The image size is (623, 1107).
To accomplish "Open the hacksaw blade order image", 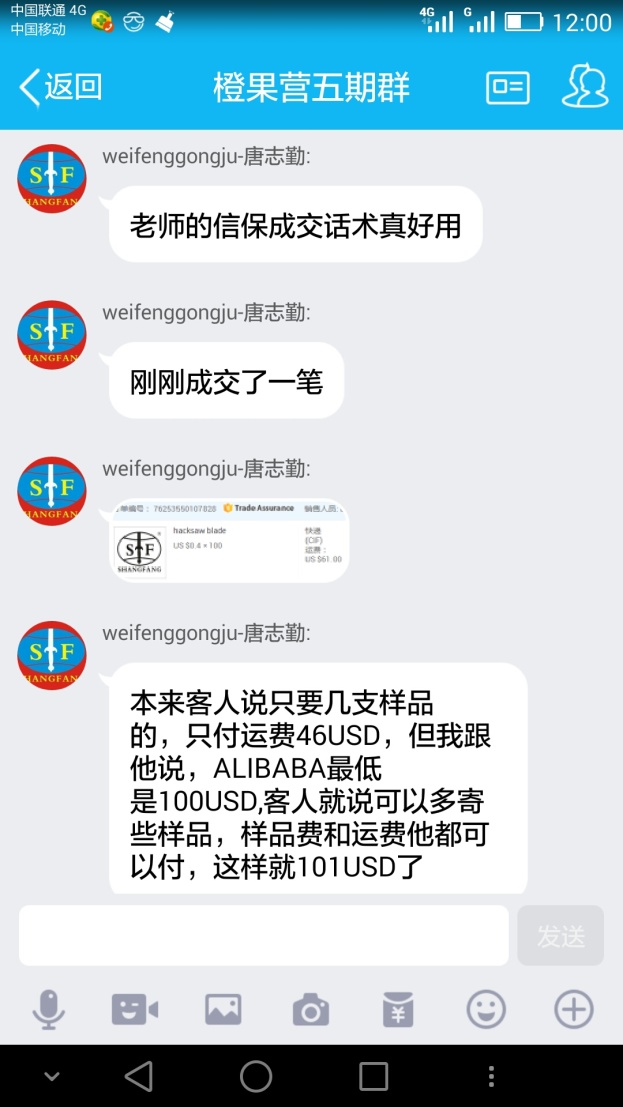I will (x=229, y=541).
